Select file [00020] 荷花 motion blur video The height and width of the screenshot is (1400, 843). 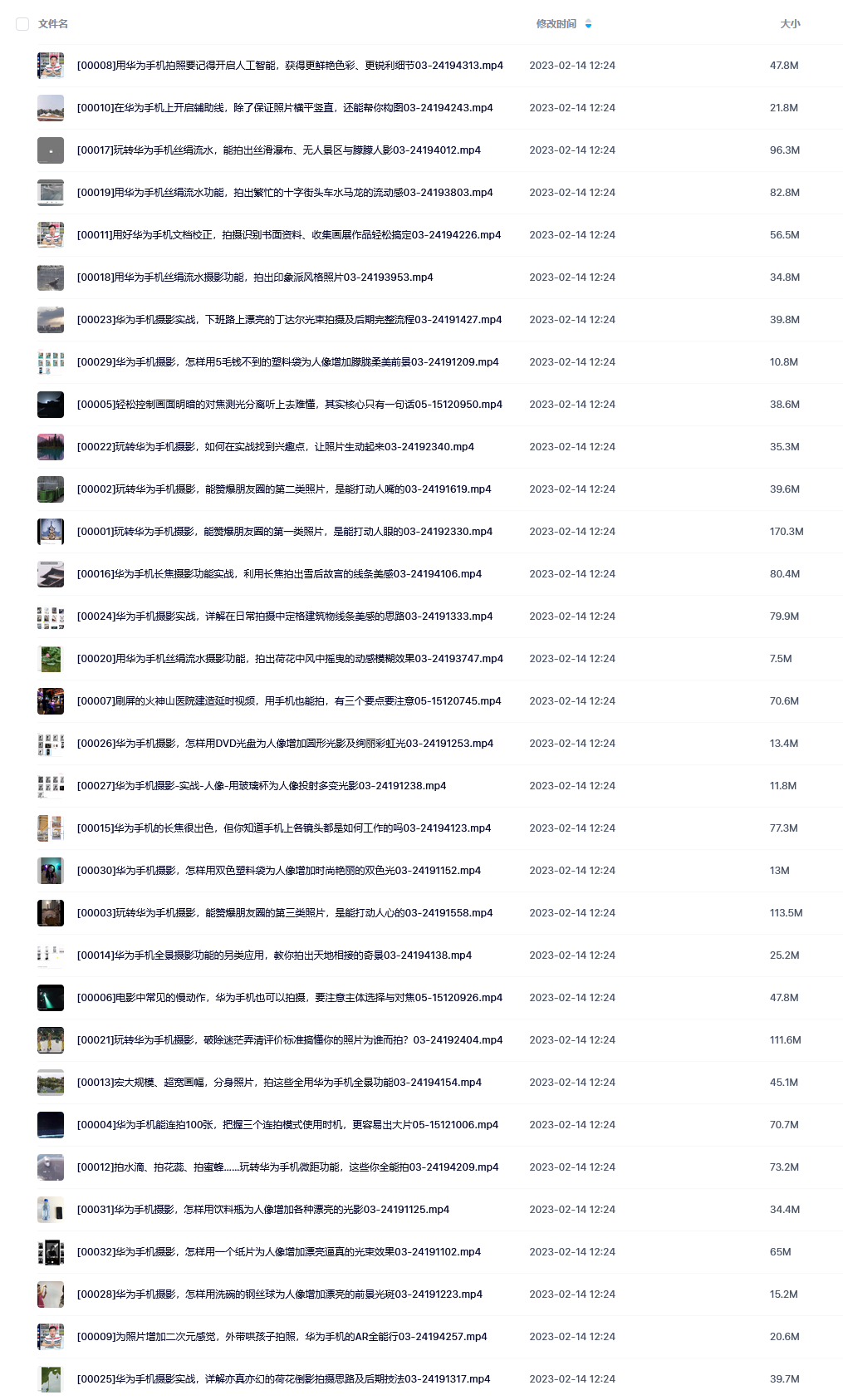pos(290,659)
